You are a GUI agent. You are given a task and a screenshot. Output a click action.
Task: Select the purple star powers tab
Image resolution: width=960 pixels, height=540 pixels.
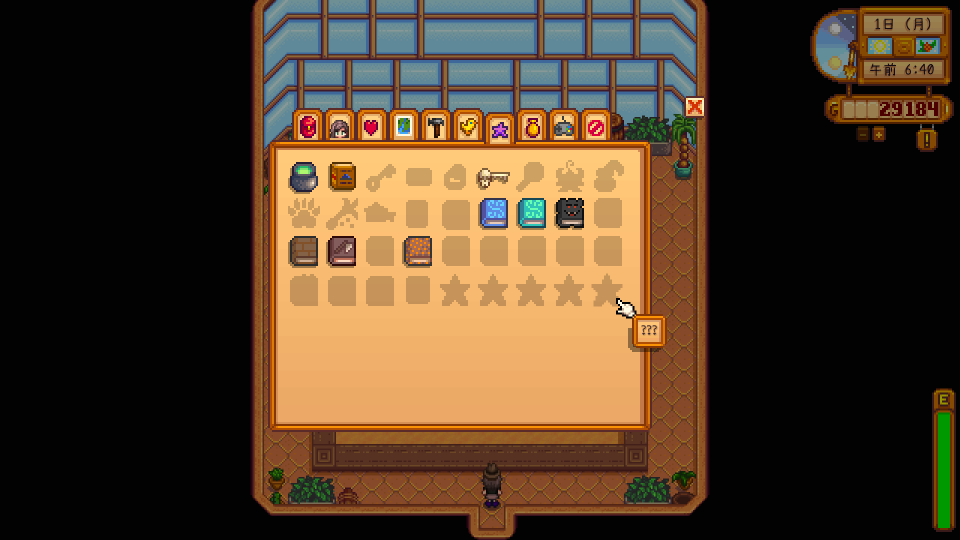[x=499, y=130]
